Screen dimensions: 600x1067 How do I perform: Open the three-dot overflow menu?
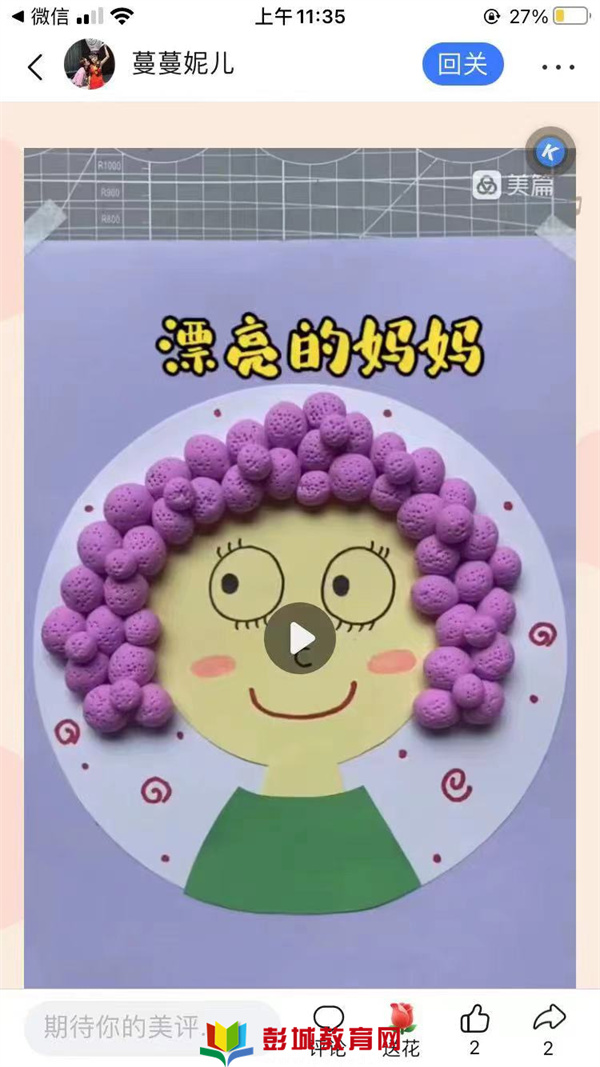pos(558,67)
